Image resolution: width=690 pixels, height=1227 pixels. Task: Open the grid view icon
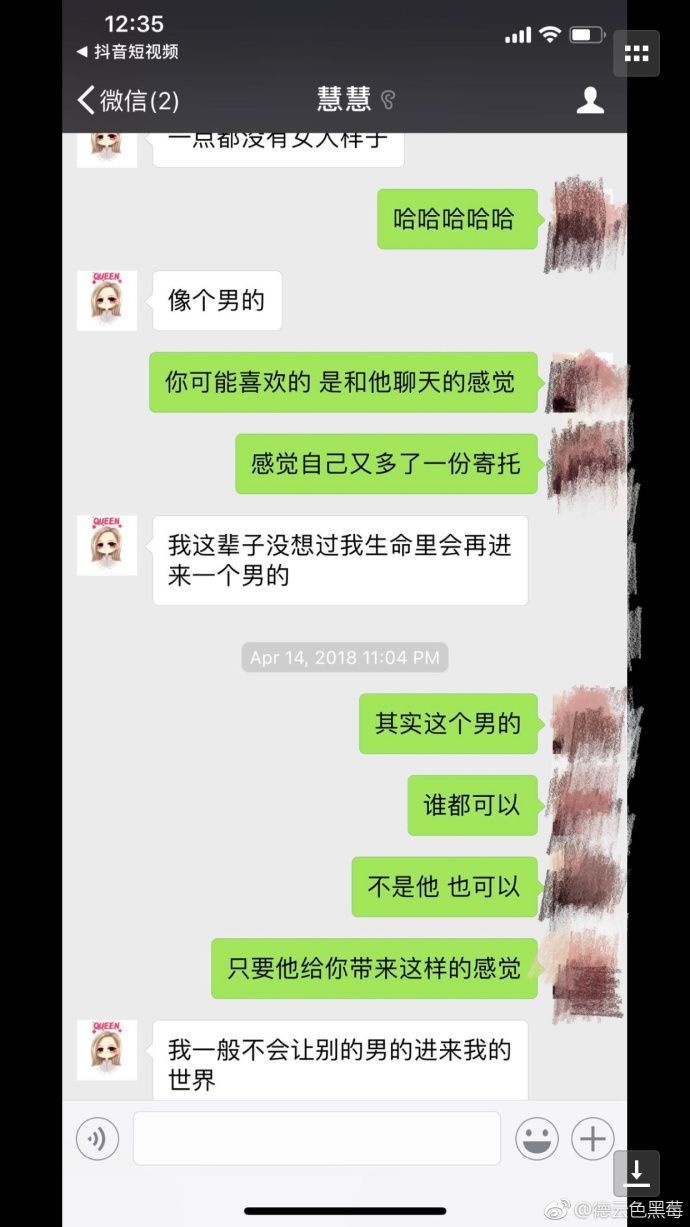pyautogui.click(x=636, y=54)
